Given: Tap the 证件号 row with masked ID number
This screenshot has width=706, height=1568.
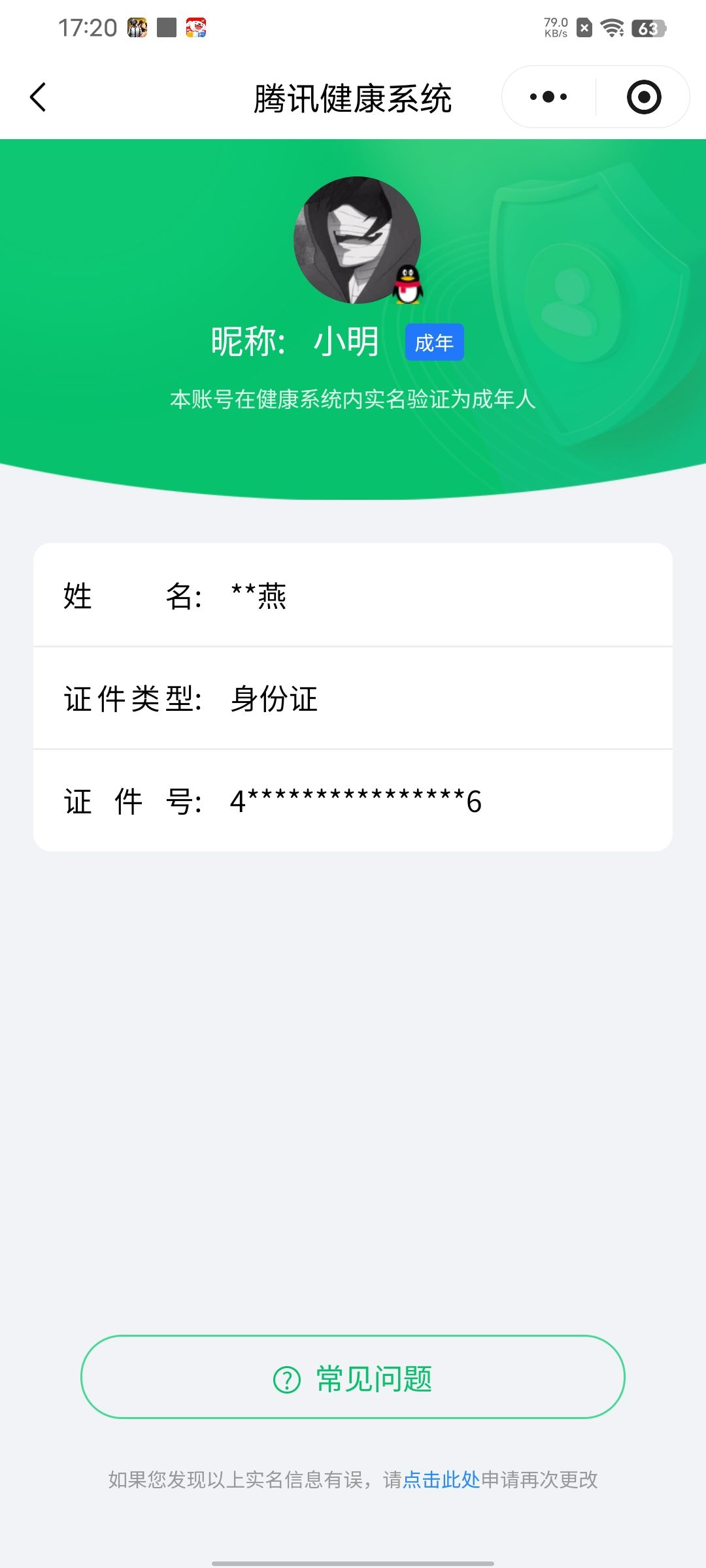Looking at the screenshot, I should pos(353,800).
